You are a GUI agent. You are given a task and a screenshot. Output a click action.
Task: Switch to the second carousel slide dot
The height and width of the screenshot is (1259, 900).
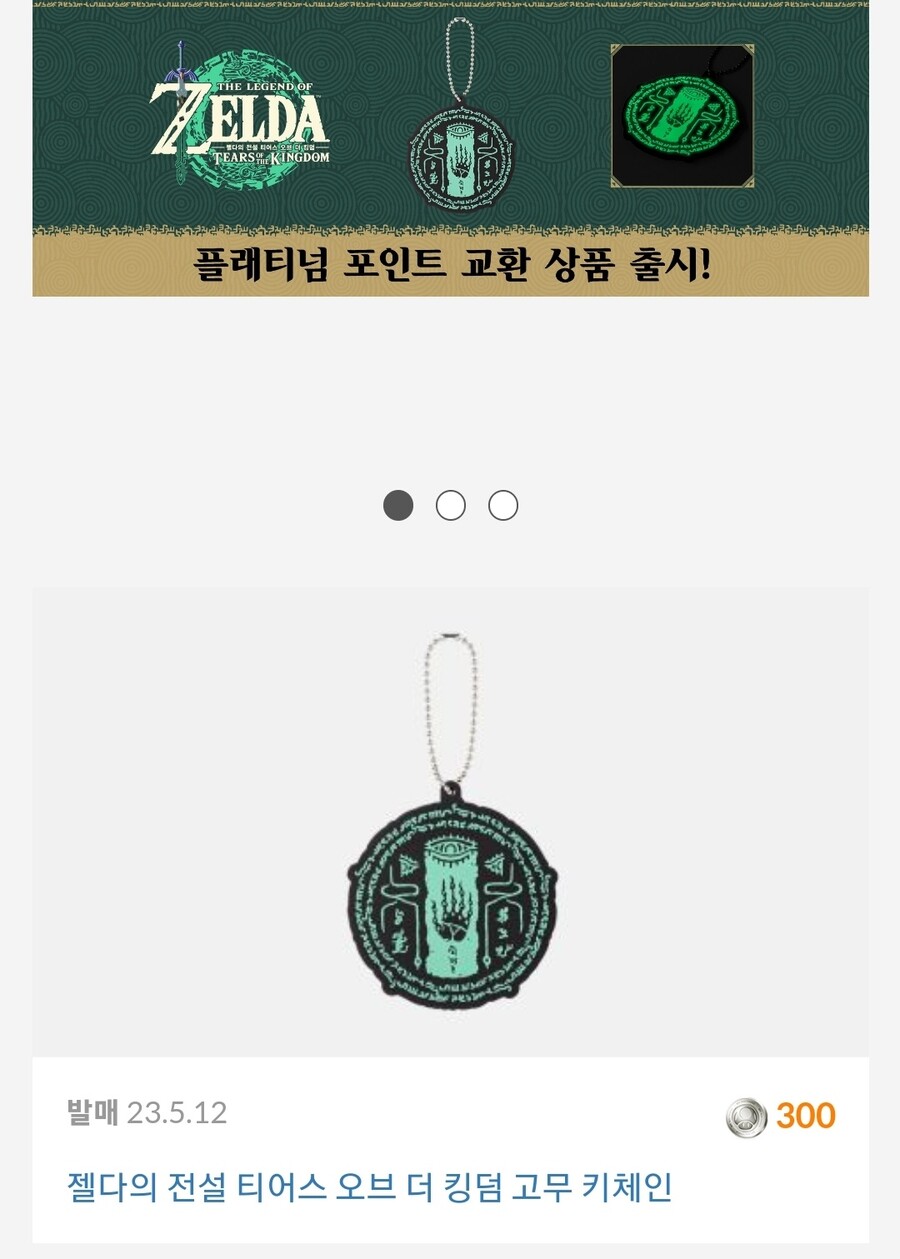pyautogui.click(x=450, y=505)
